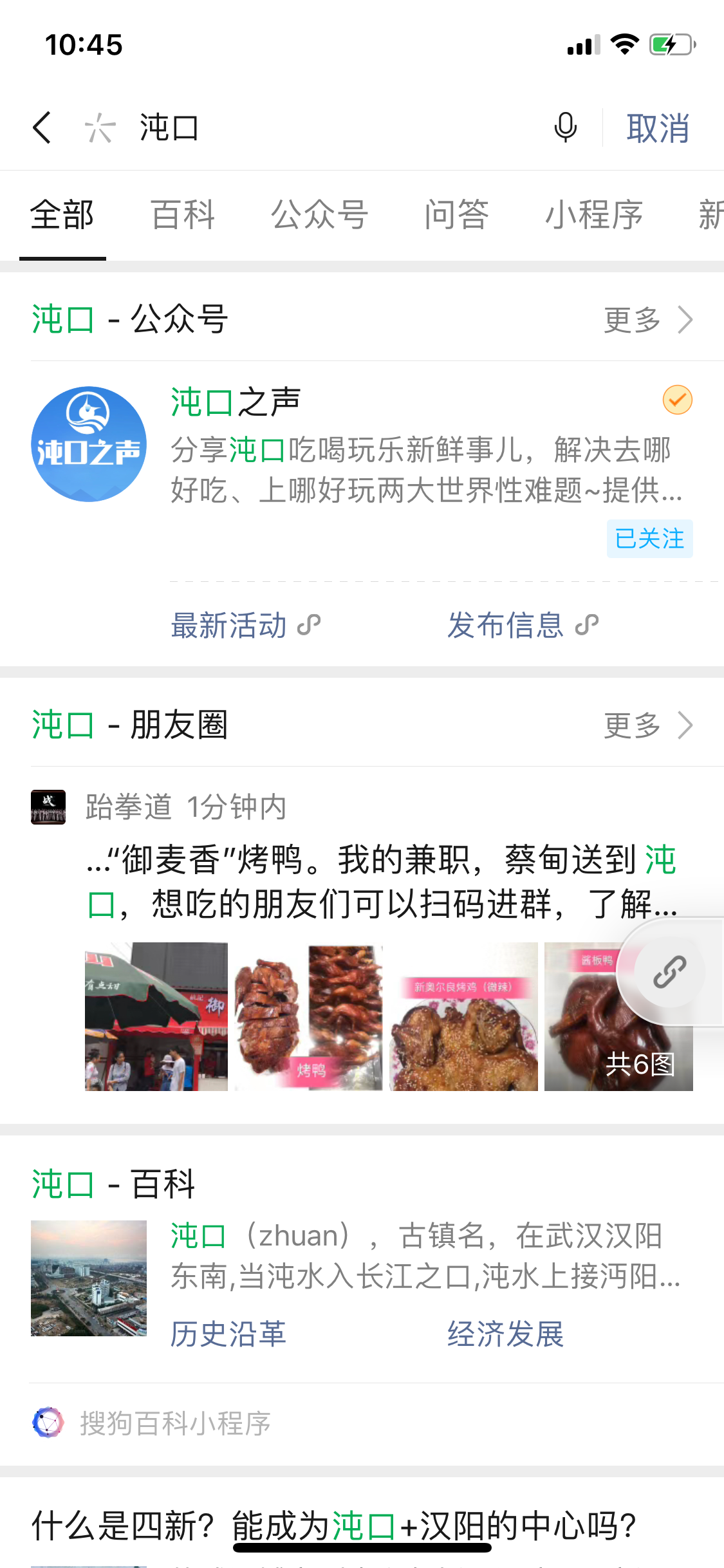This screenshot has height=1568, width=724.
Task: Open the 经济发展 section link
Action: [x=505, y=1334]
